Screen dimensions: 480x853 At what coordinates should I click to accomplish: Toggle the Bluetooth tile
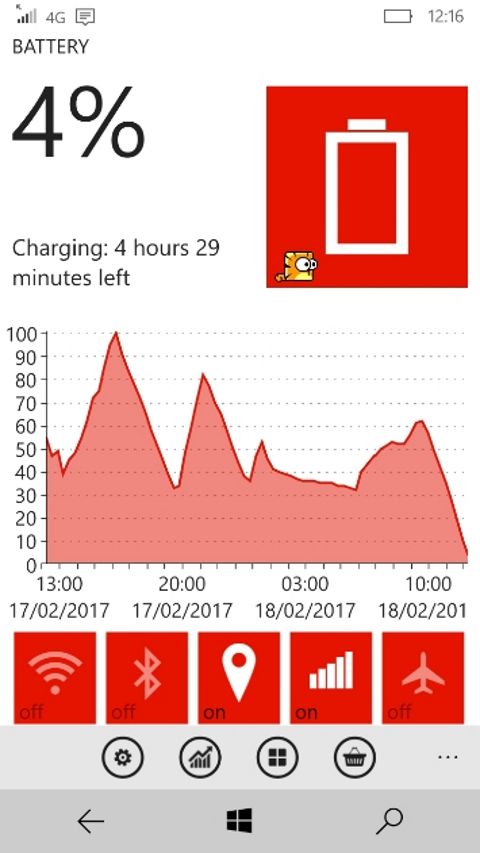[147, 677]
